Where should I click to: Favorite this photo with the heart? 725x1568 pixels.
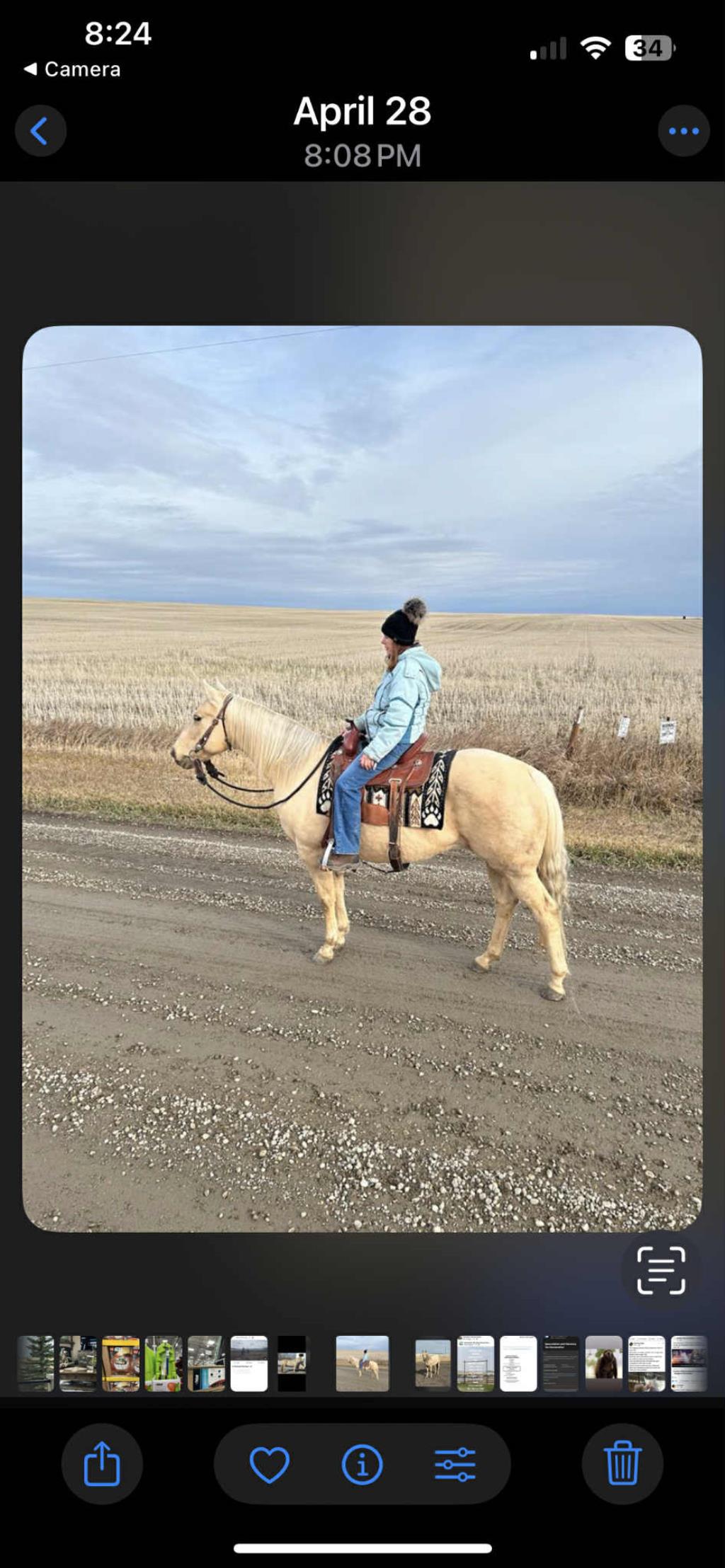tap(270, 1464)
